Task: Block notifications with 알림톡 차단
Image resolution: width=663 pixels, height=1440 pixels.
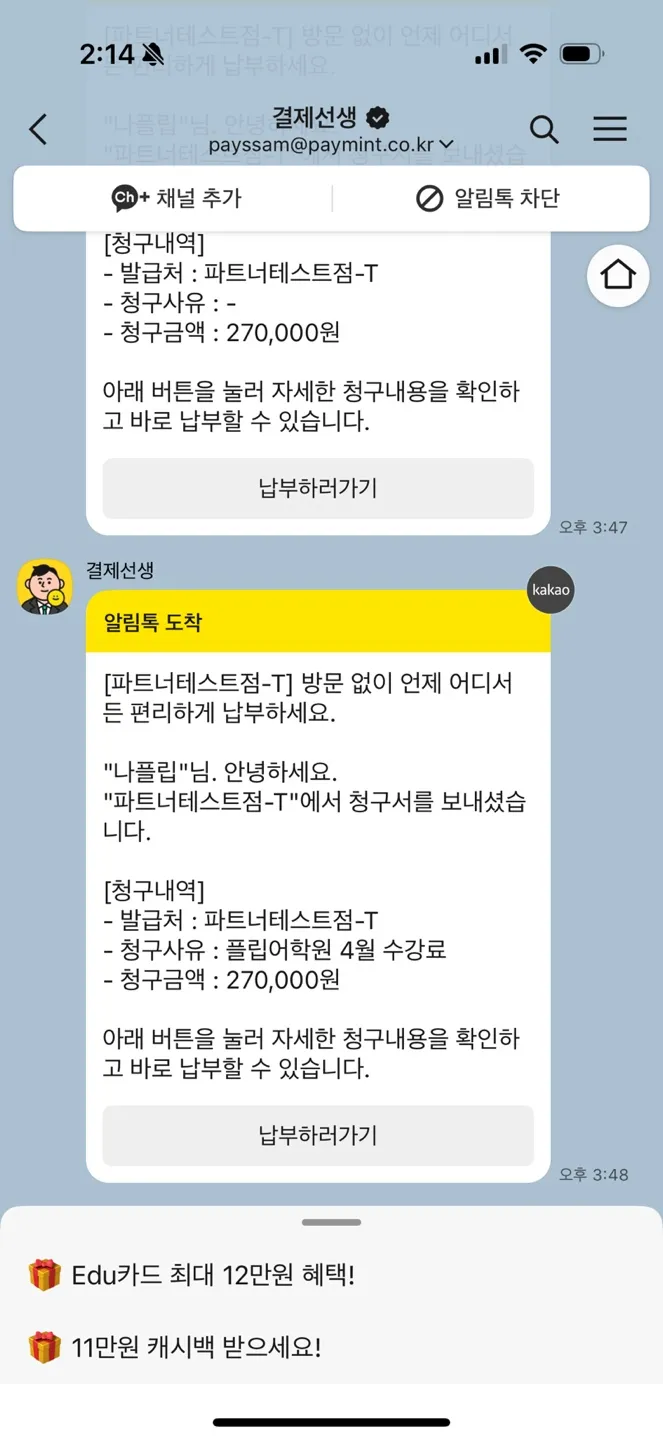Action: pyautogui.click(x=488, y=198)
